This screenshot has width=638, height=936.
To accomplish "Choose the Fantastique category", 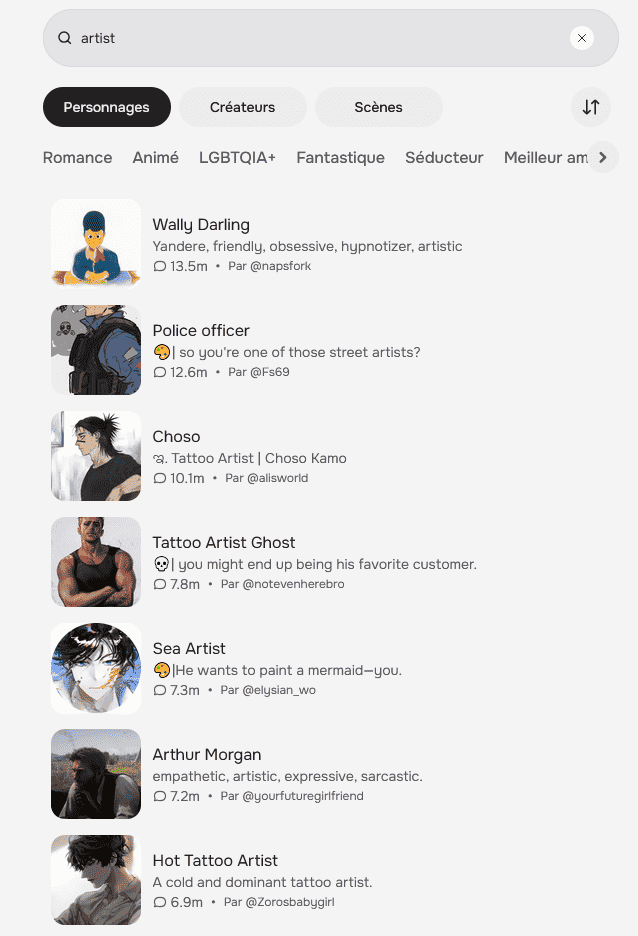I will click(340, 157).
